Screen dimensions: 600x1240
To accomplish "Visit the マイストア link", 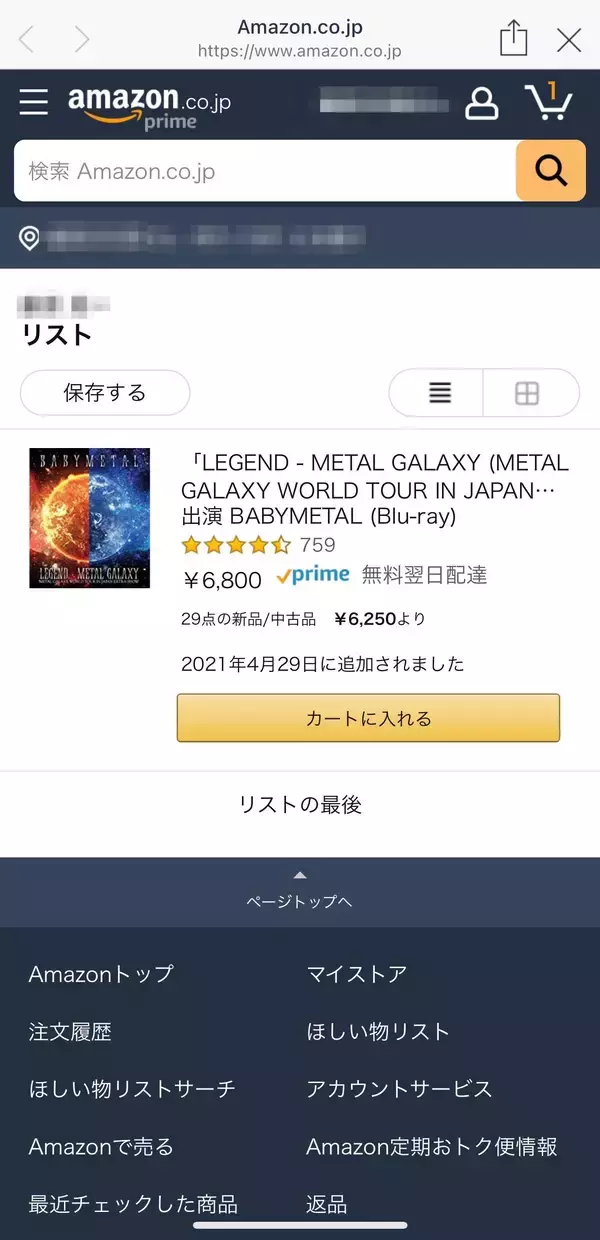I will [356, 973].
